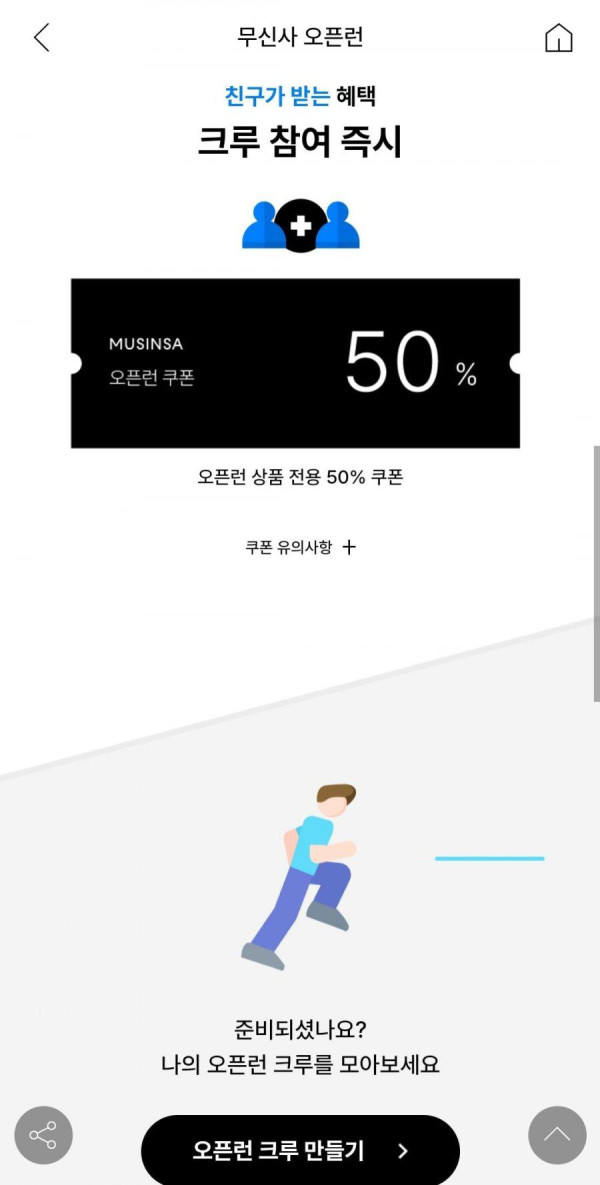
Task: Jump to top with the up-arrow button
Action: [x=556, y=1135]
